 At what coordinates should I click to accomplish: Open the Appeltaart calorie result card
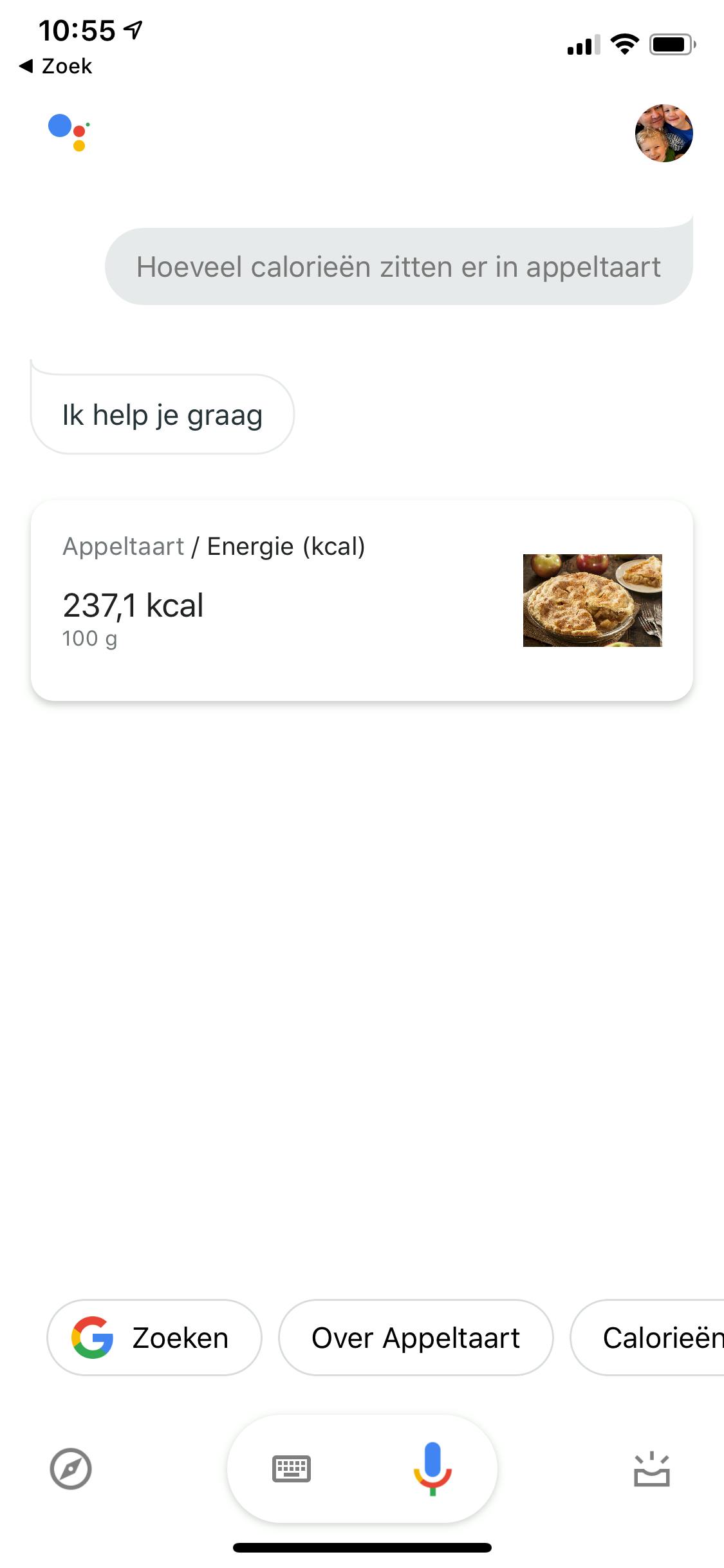(362, 600)
